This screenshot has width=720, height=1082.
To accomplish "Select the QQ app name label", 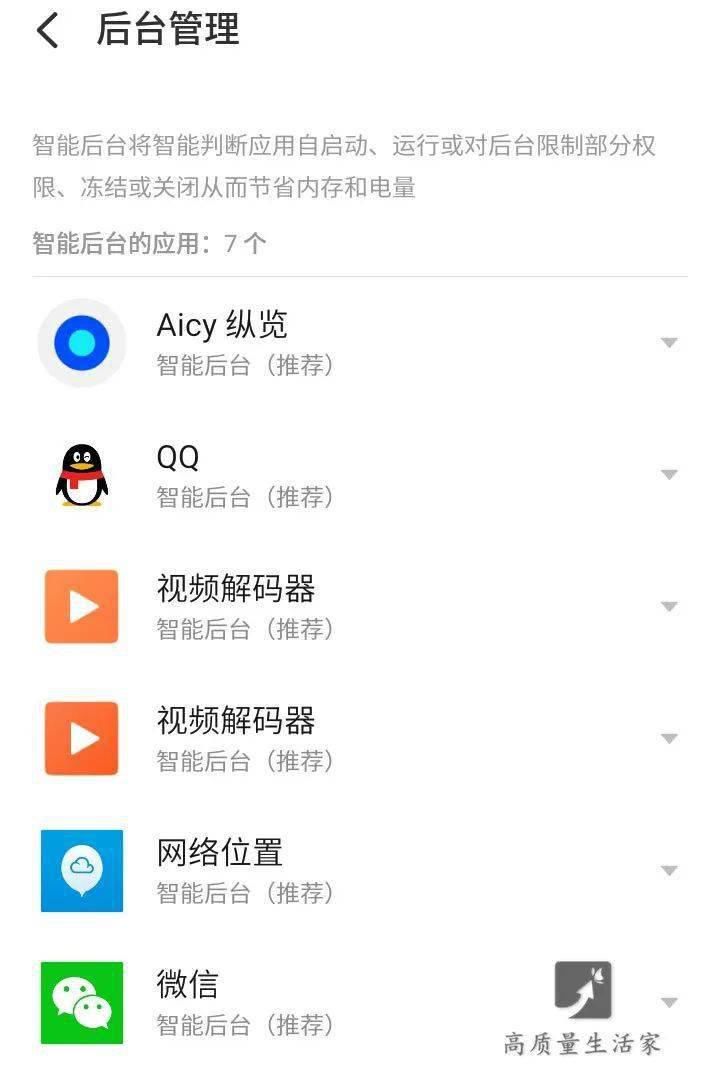I will (x=178, y=456).
